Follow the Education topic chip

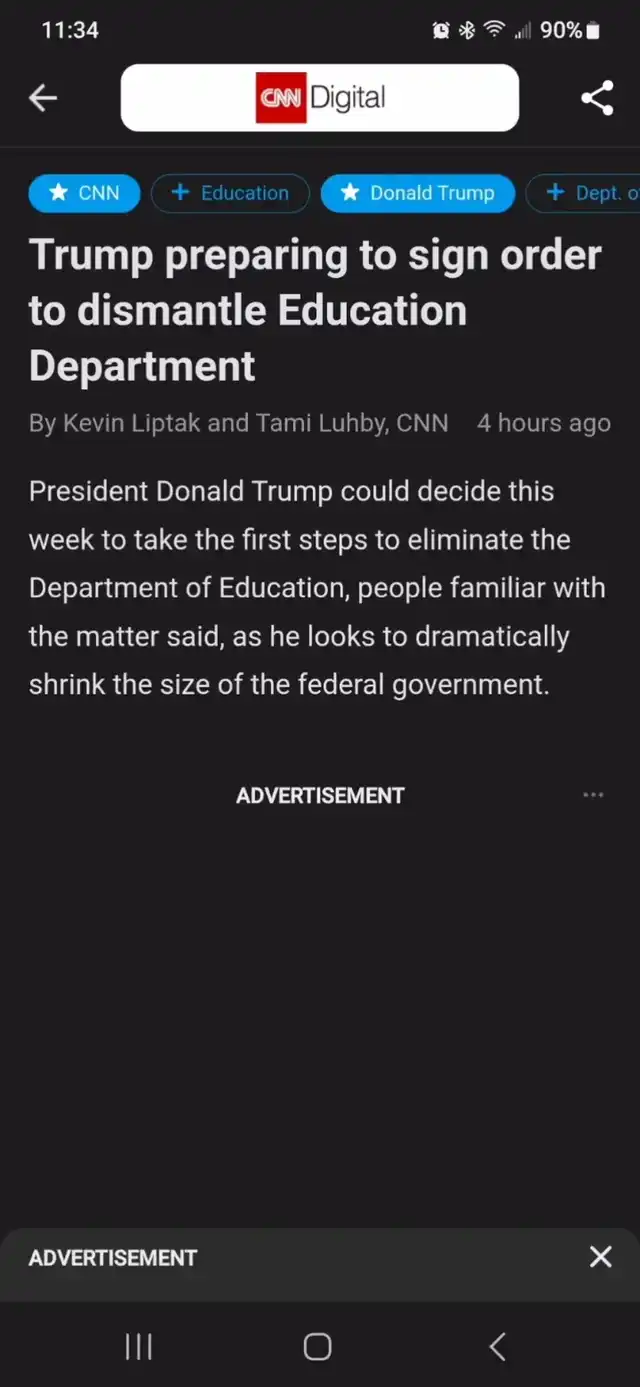click(x=230, y=193)
